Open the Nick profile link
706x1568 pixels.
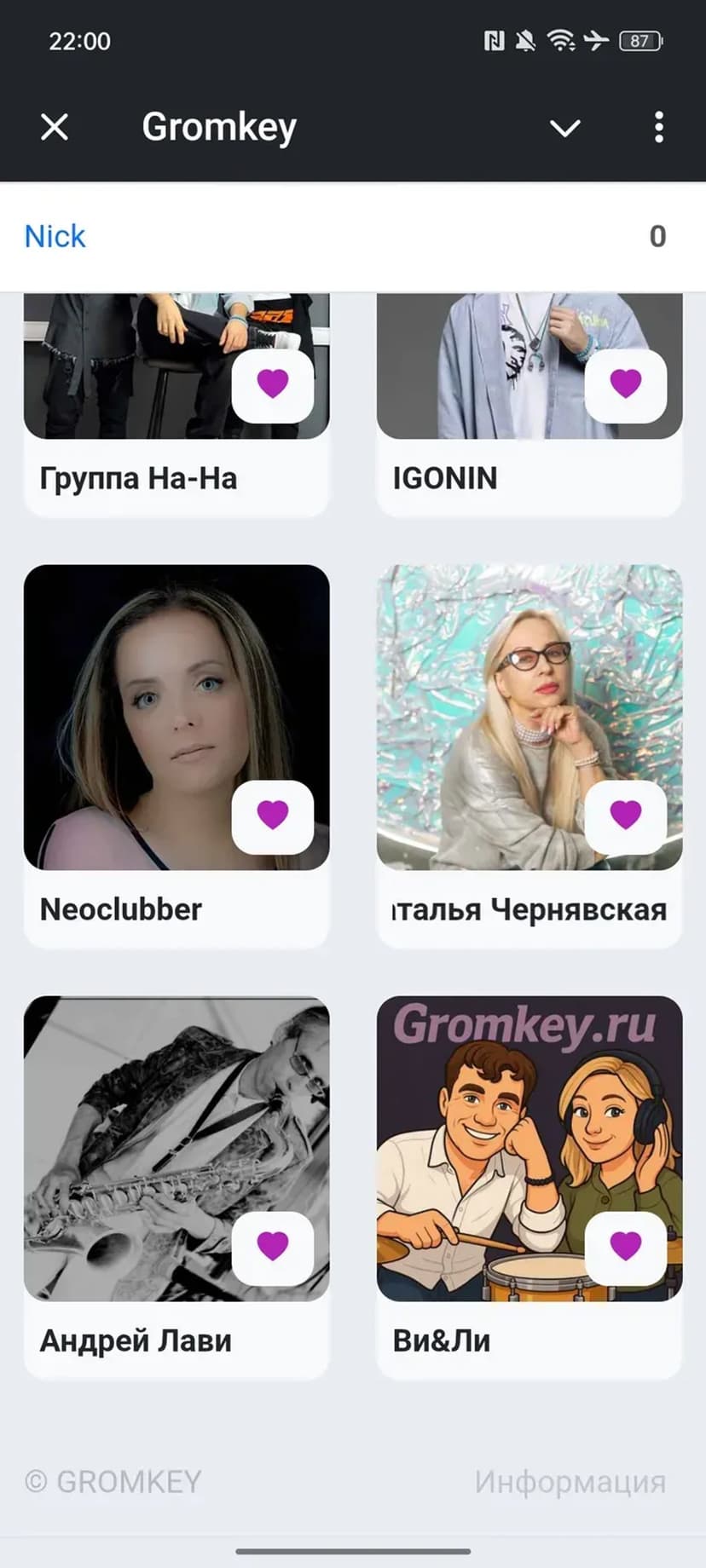[x=55, y=236]
